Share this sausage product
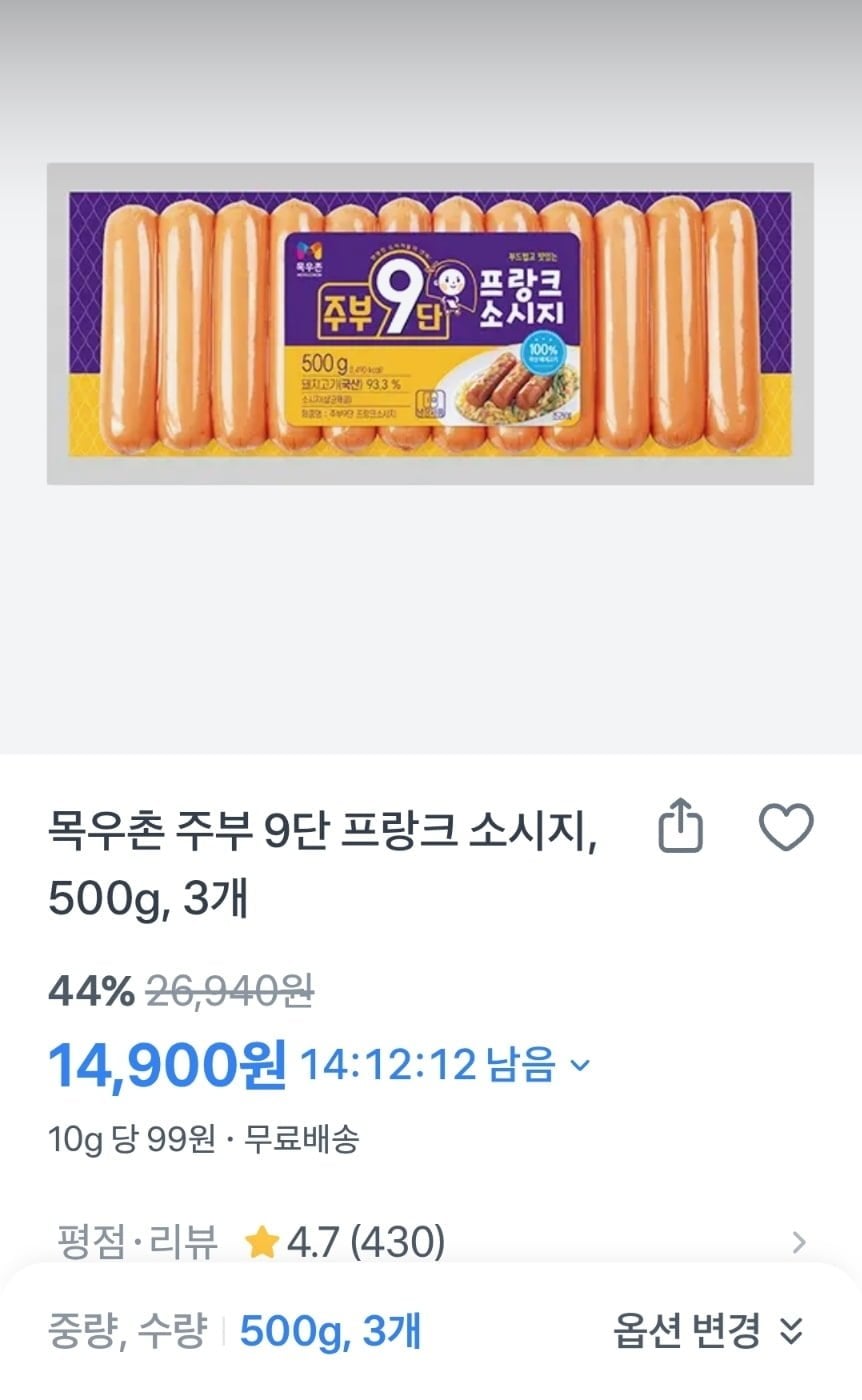Image resolution: width=862 pixels, height=1400 pixels. [x=681, y=829]
